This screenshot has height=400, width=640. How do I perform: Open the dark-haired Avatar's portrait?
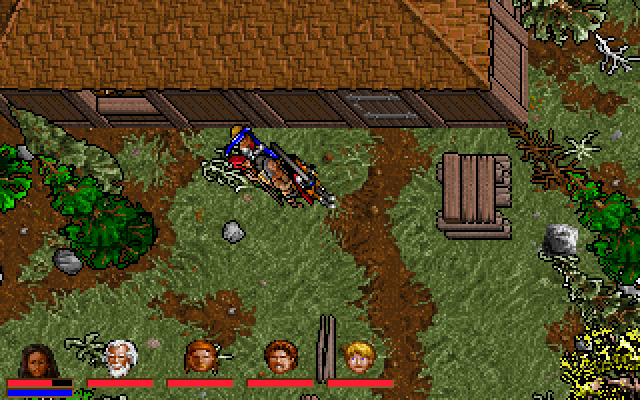[38, 359]
